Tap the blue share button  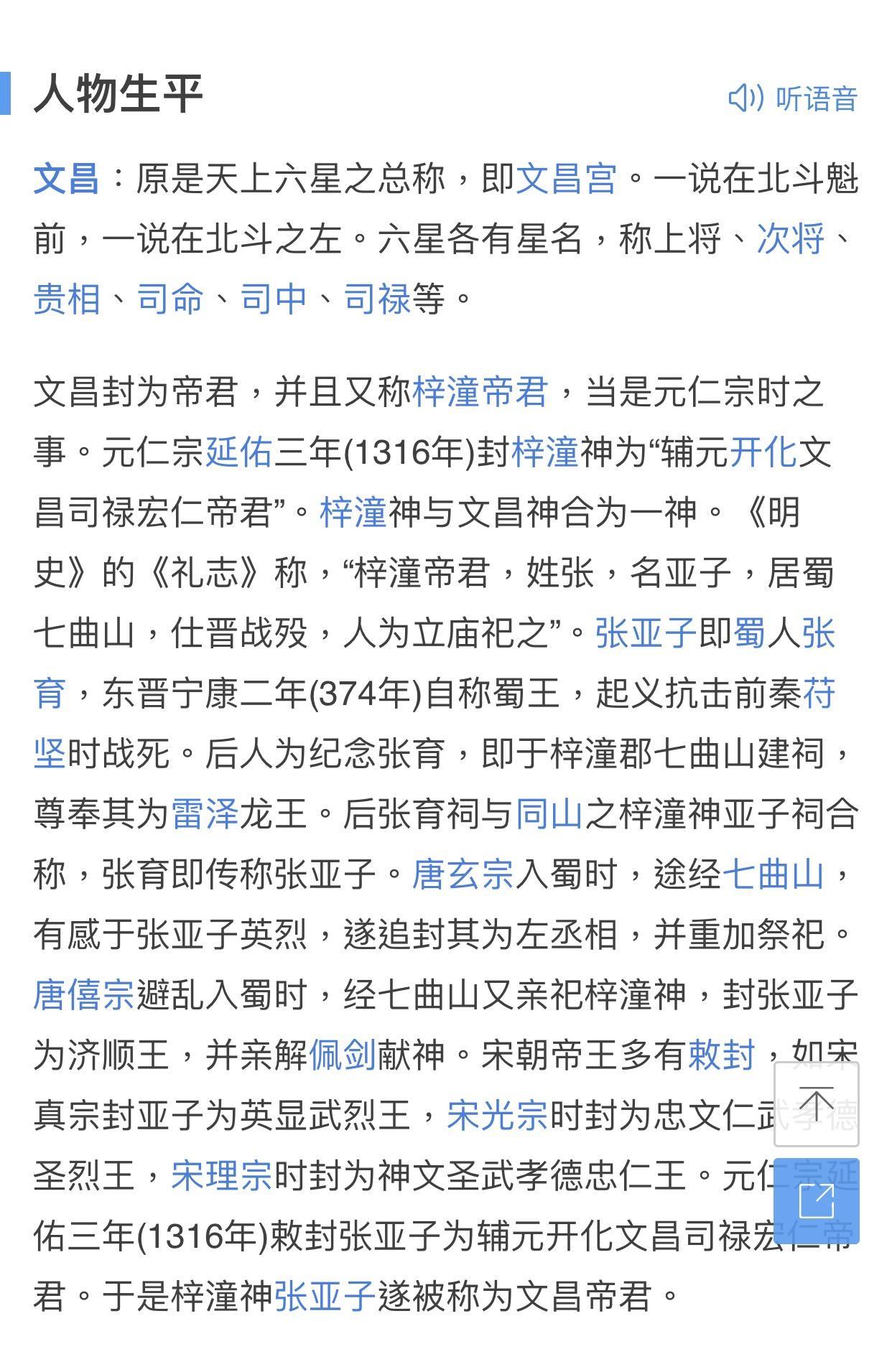click(x=817, y=1200)
